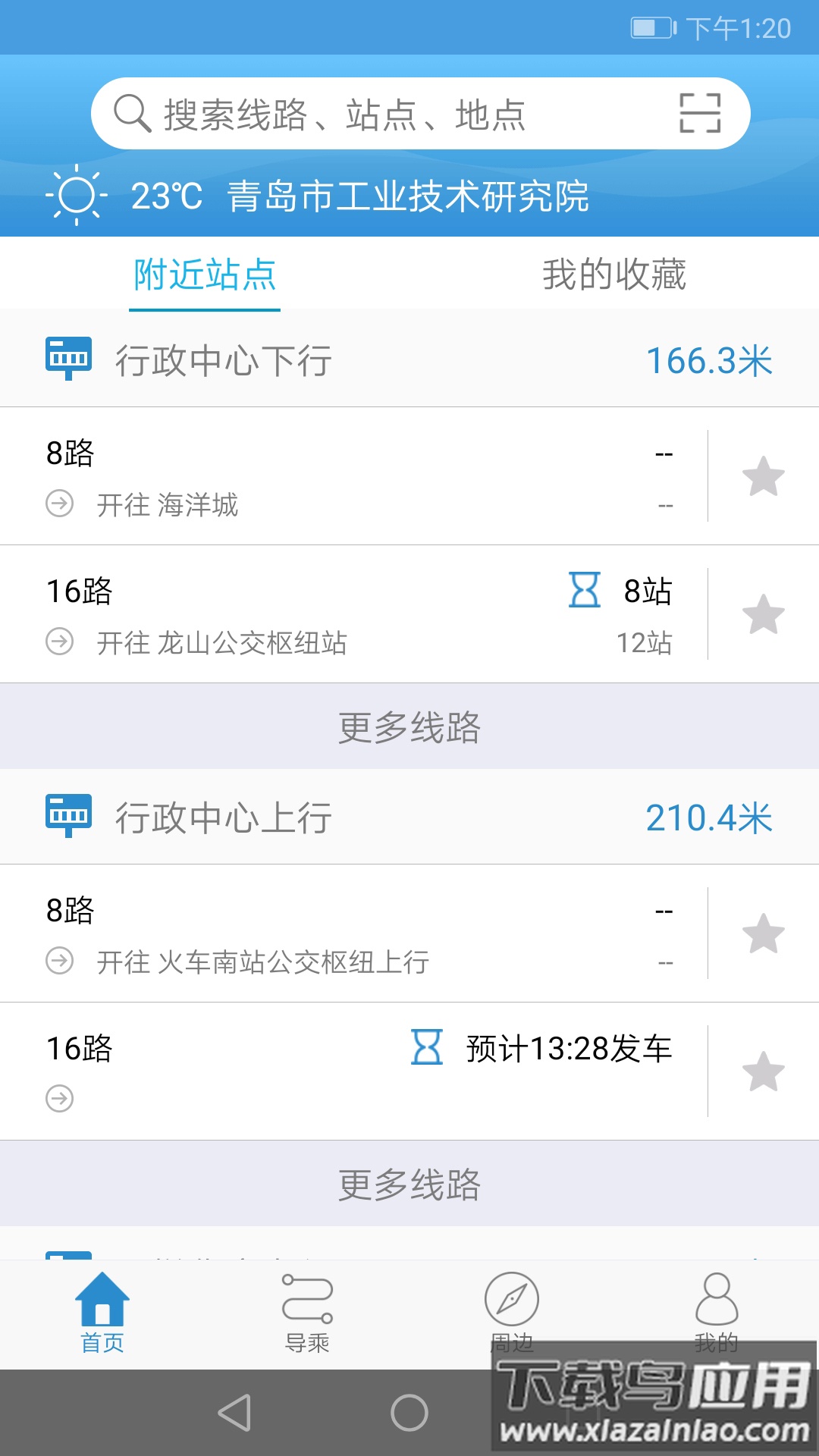Favorite the 8路 route toward 海洋城
This screenshot has height=1456, width=819.
click(761, 475)
